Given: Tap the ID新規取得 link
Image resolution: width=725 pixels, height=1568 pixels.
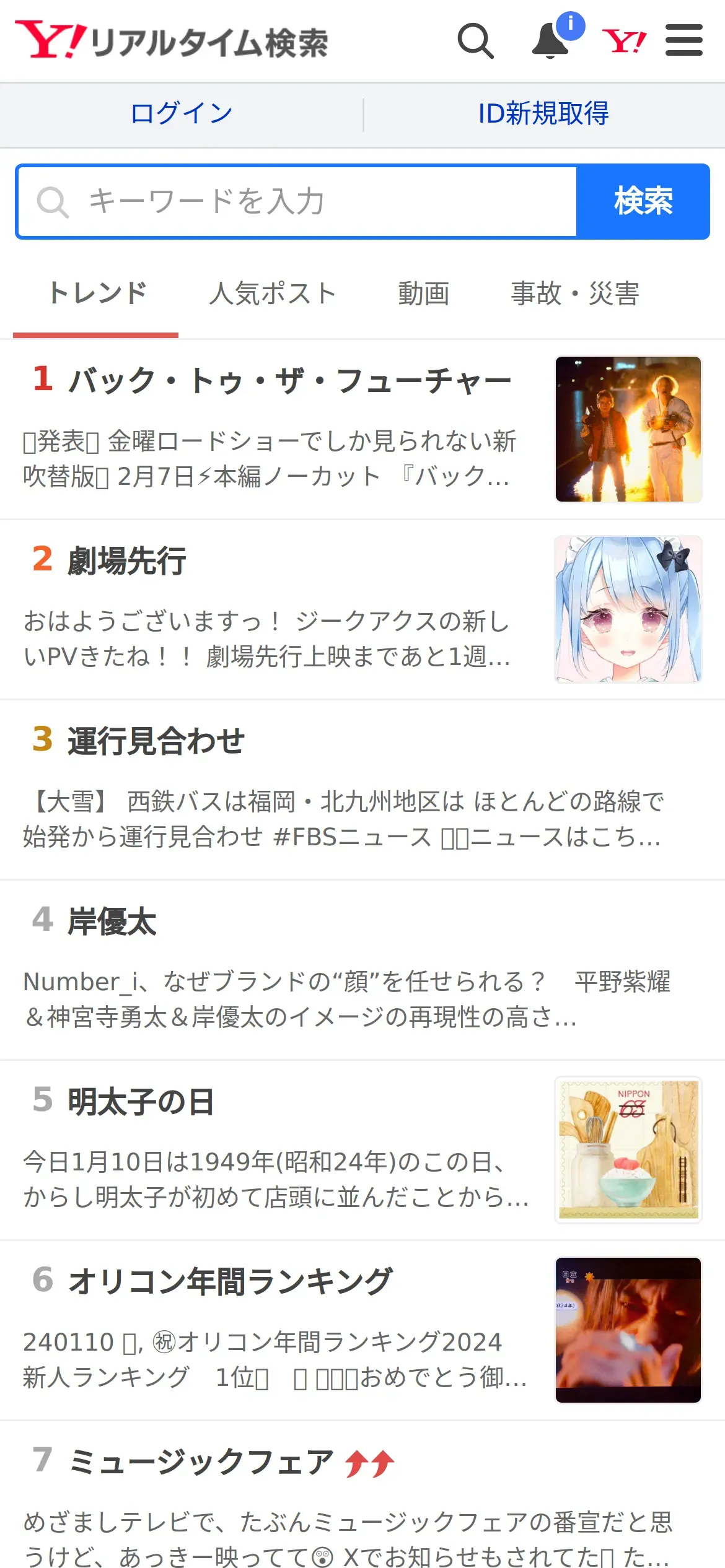Looking at the screenshot, I should [543, 114].
